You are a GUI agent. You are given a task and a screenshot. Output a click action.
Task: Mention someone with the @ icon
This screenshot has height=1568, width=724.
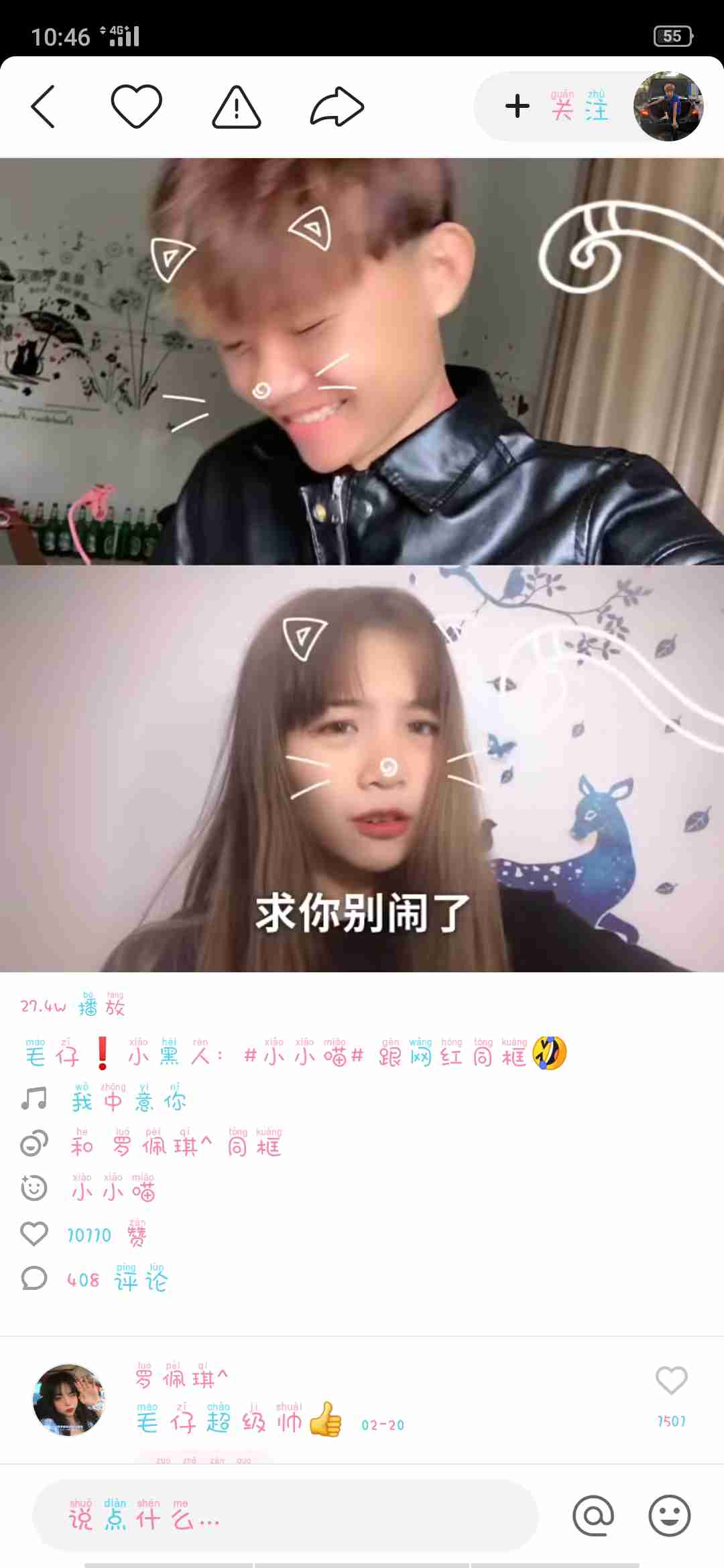pyautogui.click(x=593, y=1516)
